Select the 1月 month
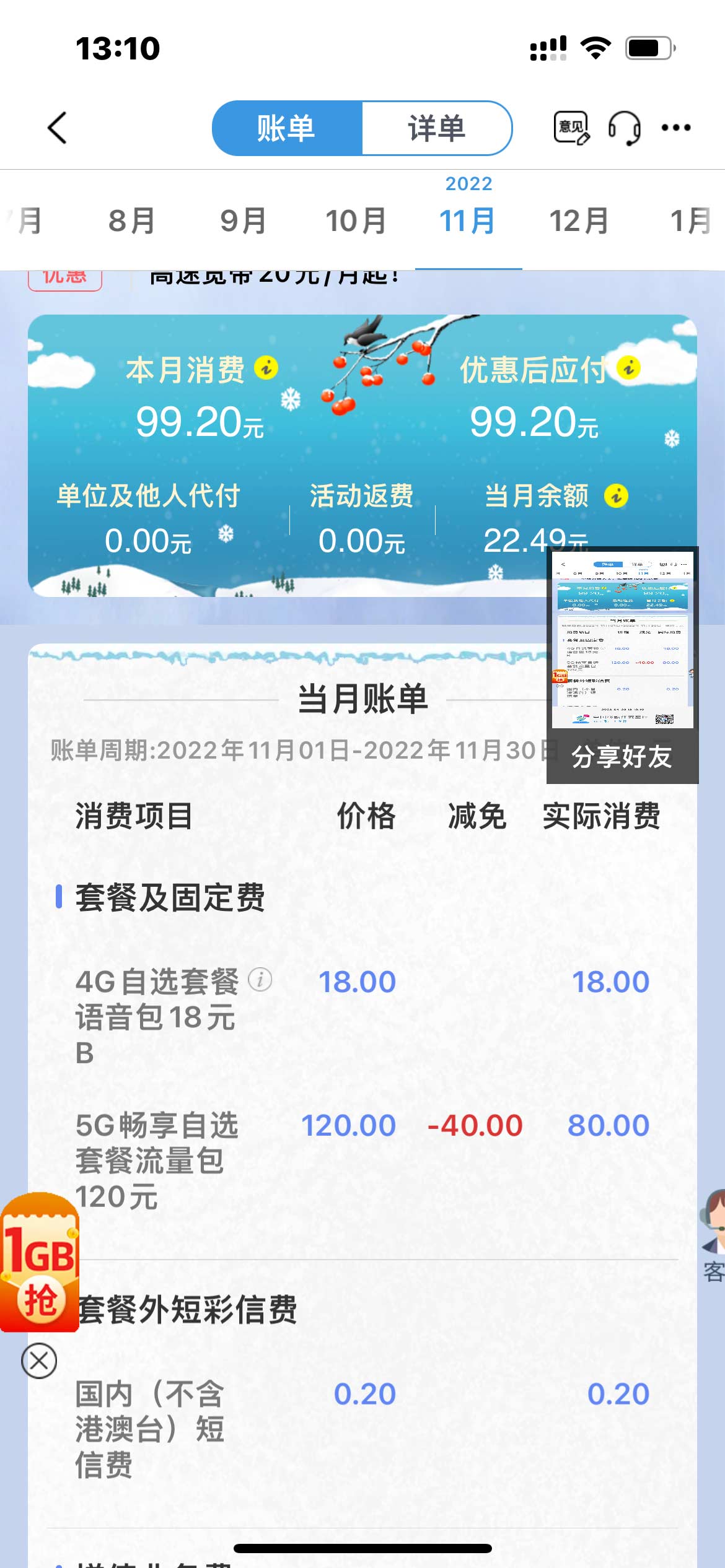The image size is (725, 1568). [x=691, y=221]
